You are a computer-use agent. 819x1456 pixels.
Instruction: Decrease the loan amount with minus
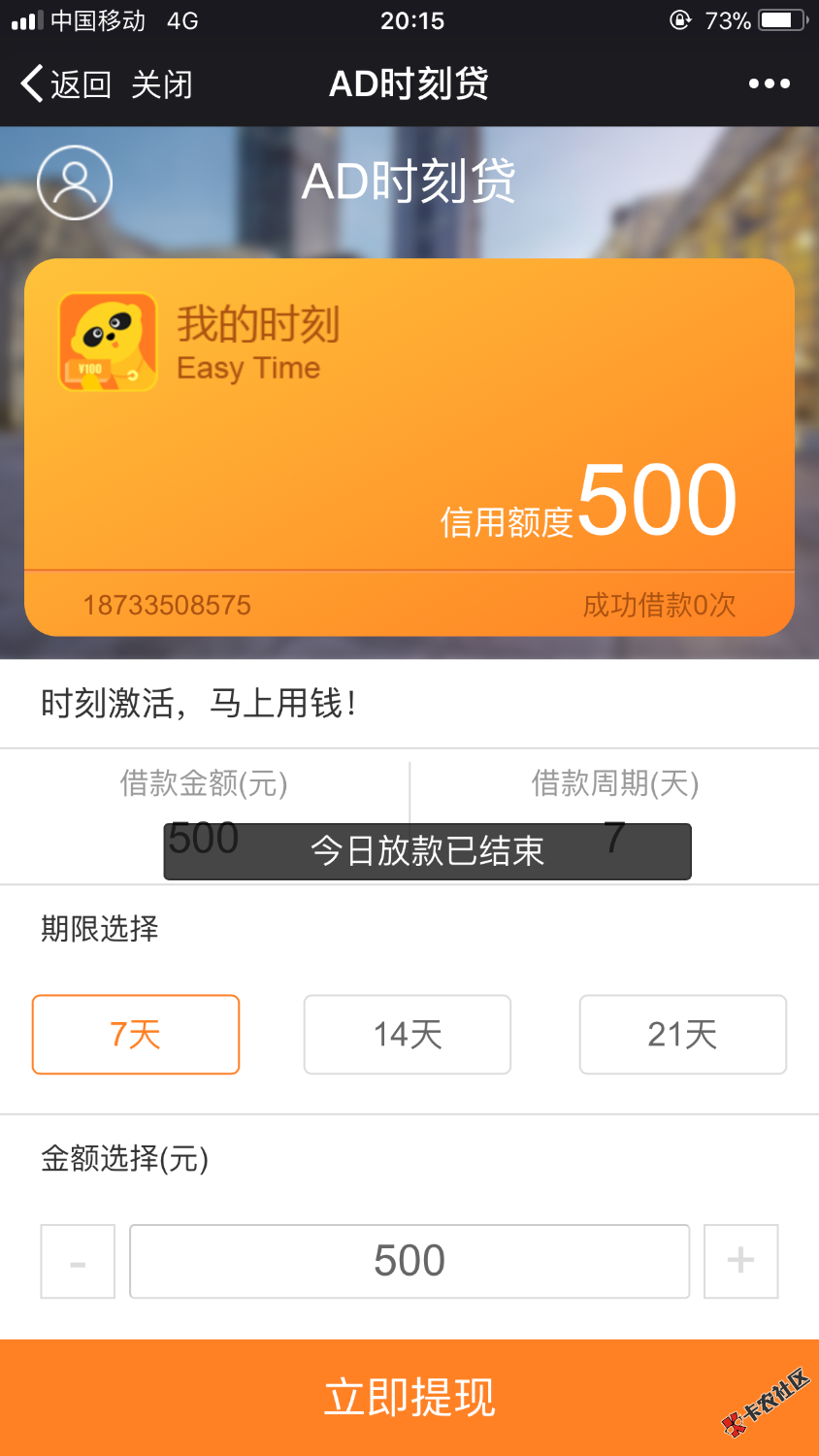click(x=78, y=1261)
